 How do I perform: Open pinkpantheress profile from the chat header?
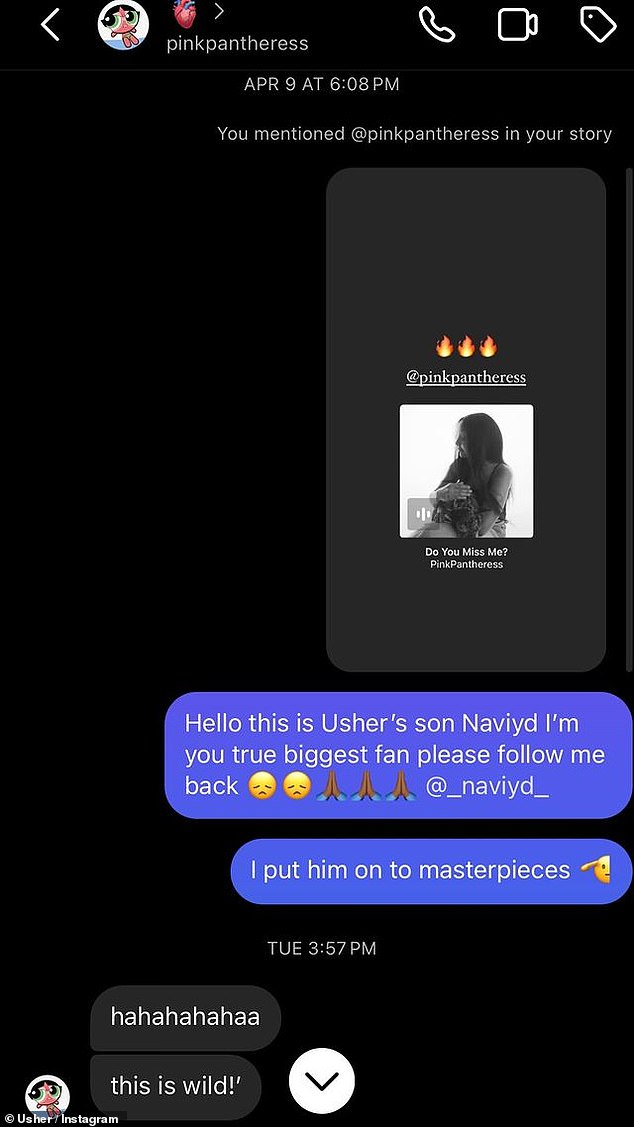tap(237, 43)
